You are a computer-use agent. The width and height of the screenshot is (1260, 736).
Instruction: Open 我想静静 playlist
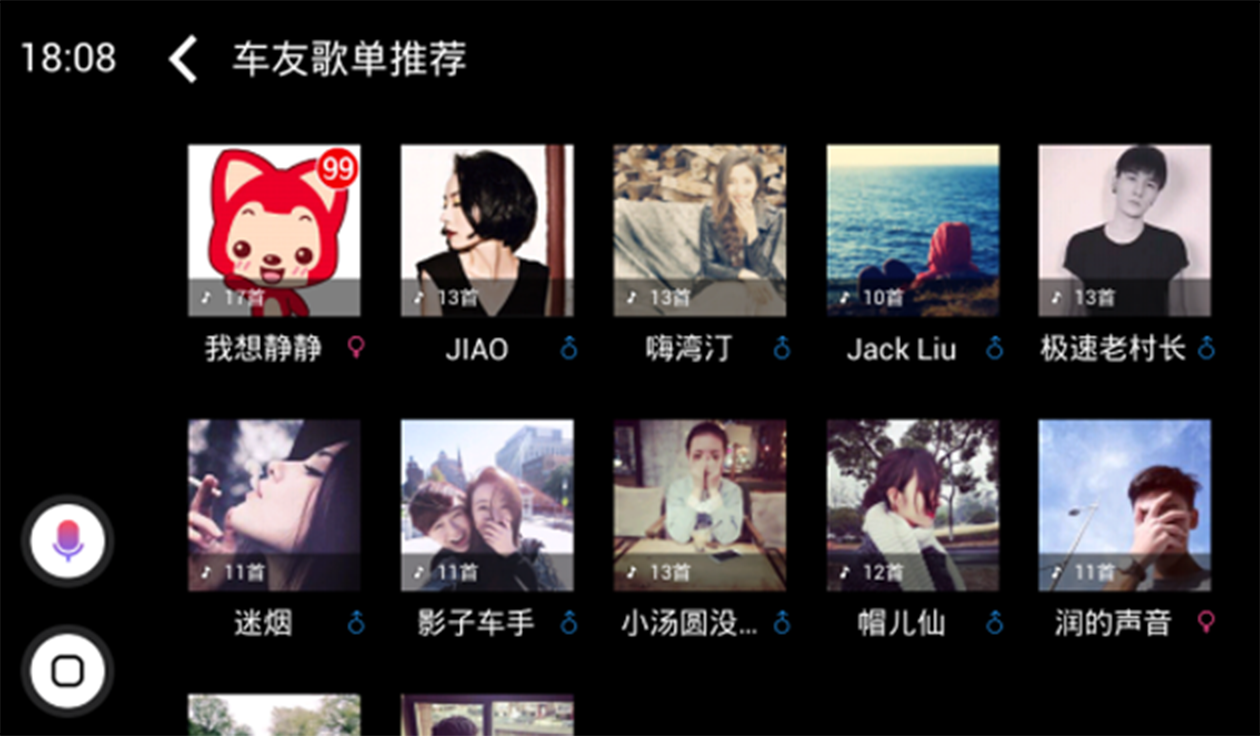click(274, 231)
